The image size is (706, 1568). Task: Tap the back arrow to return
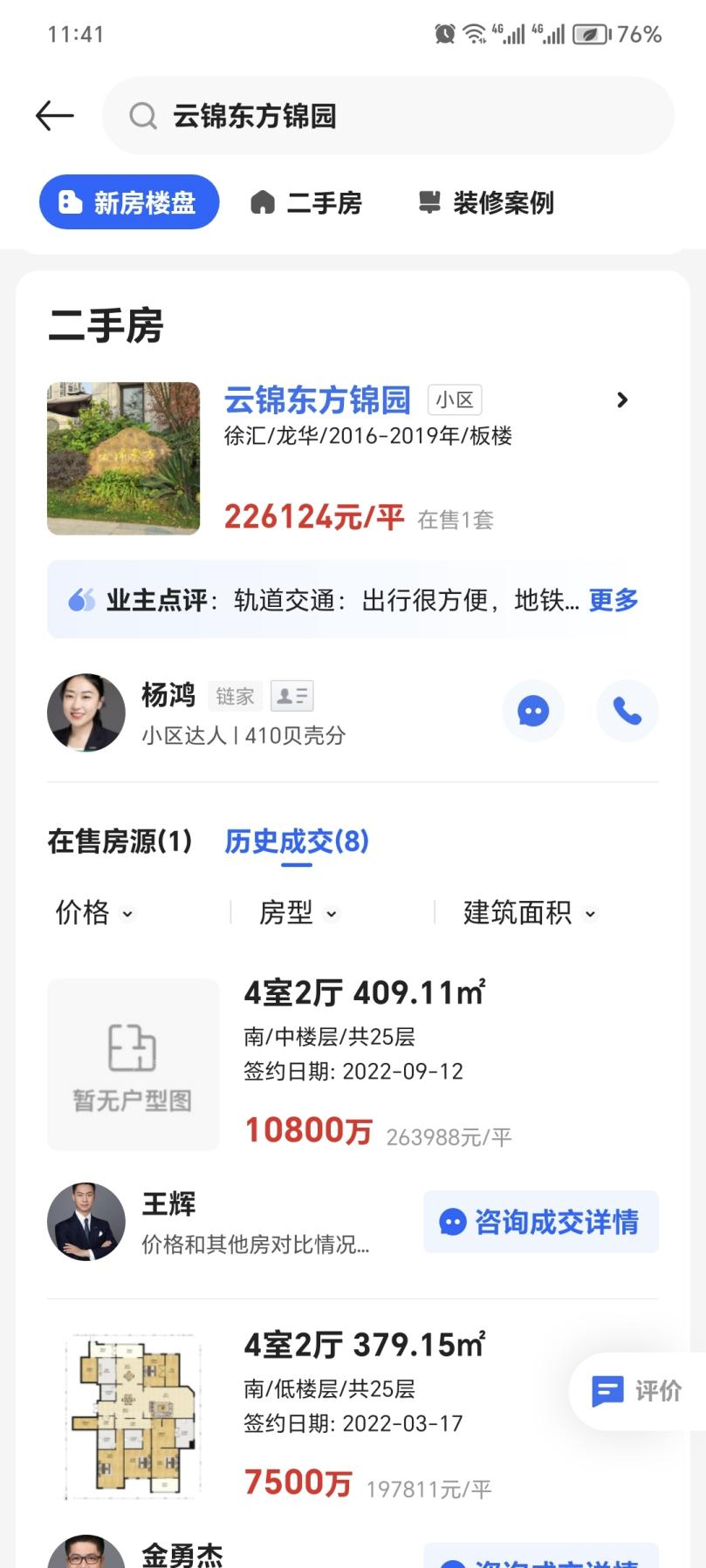click(x=54, y=115)
